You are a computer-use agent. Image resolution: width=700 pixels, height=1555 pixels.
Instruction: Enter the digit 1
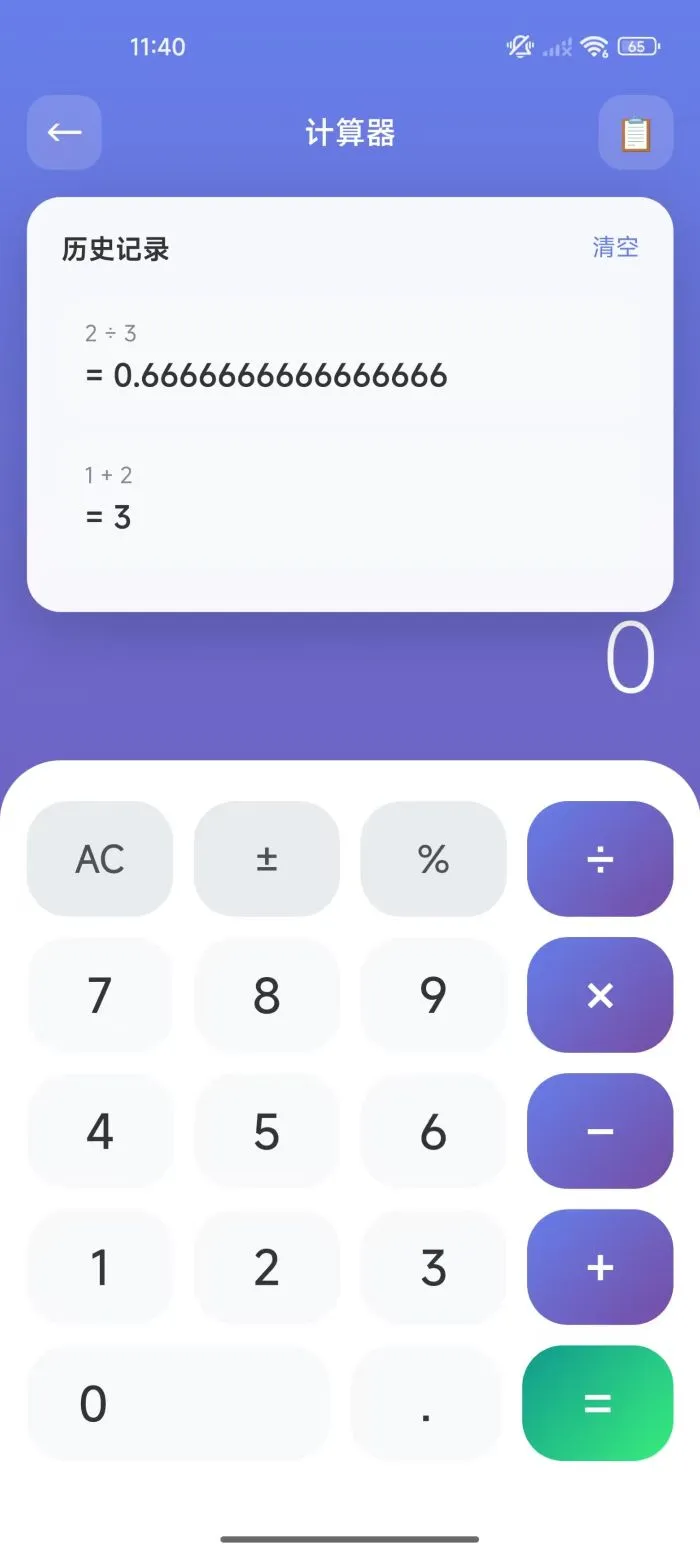click(100, 1267)
